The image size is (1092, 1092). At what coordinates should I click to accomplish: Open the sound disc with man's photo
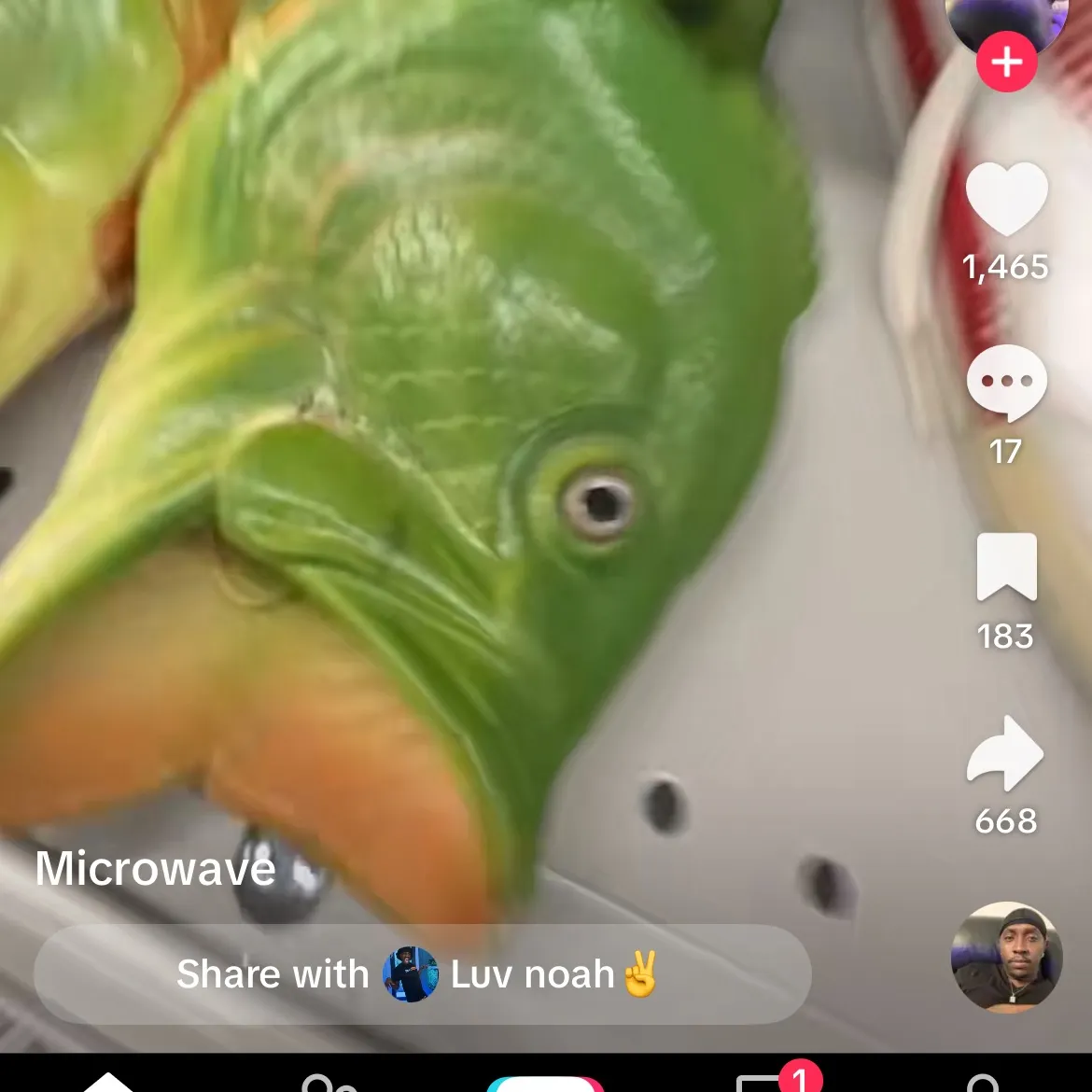[x=1006, y=957]
